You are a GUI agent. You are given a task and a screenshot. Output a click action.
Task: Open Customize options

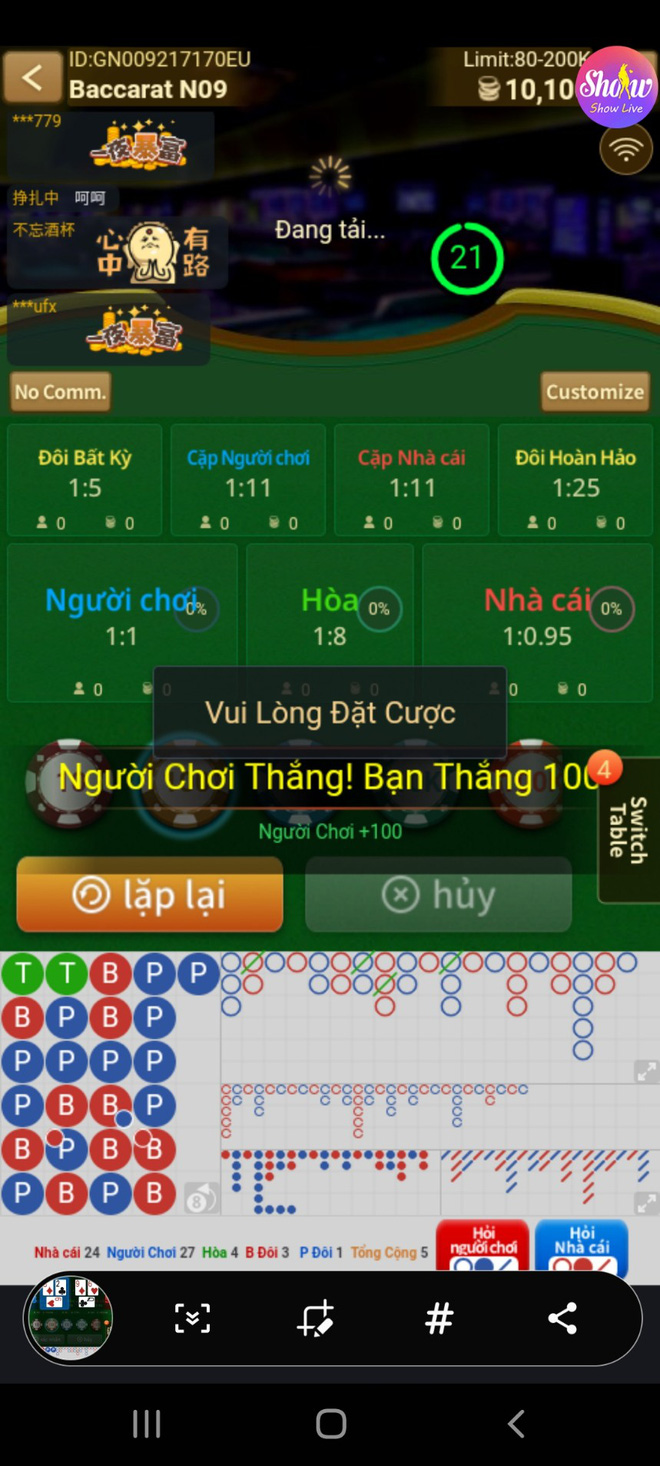click(595, 392)
